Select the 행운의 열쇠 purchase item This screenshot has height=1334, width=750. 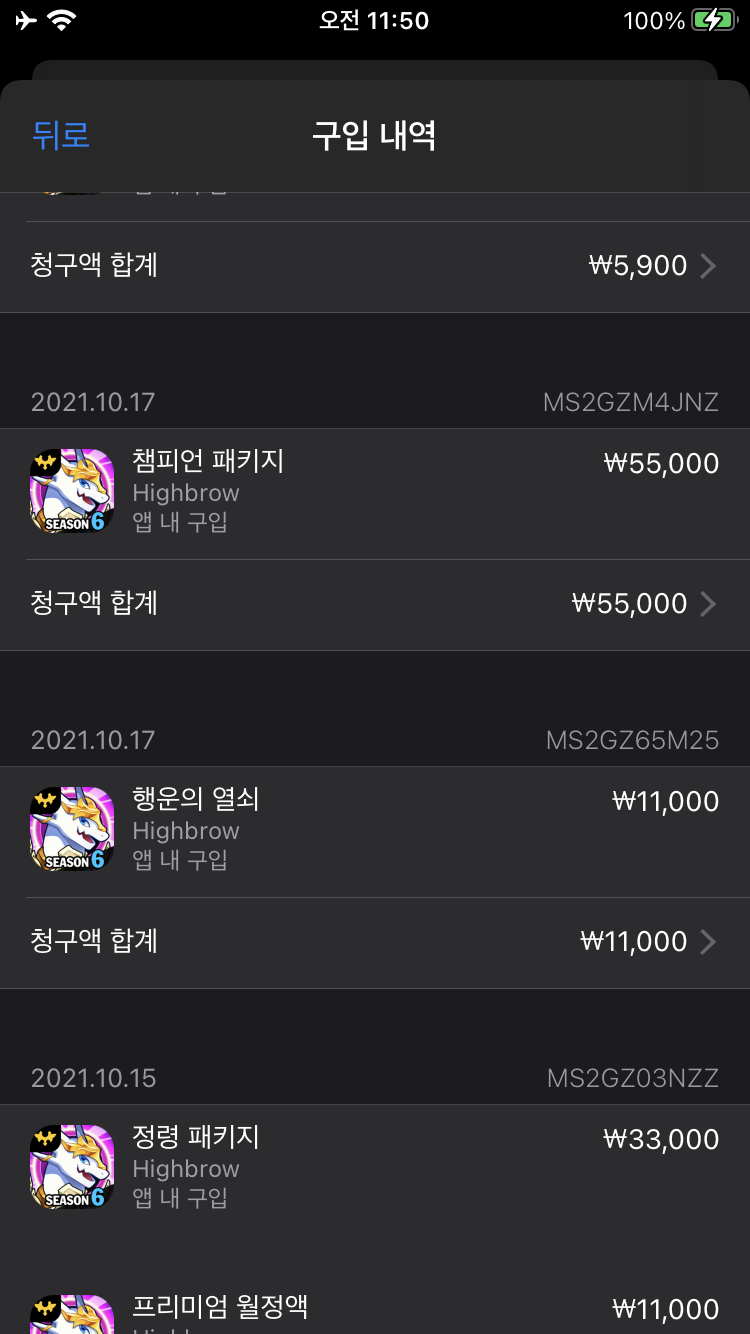(x=374, y=830)
